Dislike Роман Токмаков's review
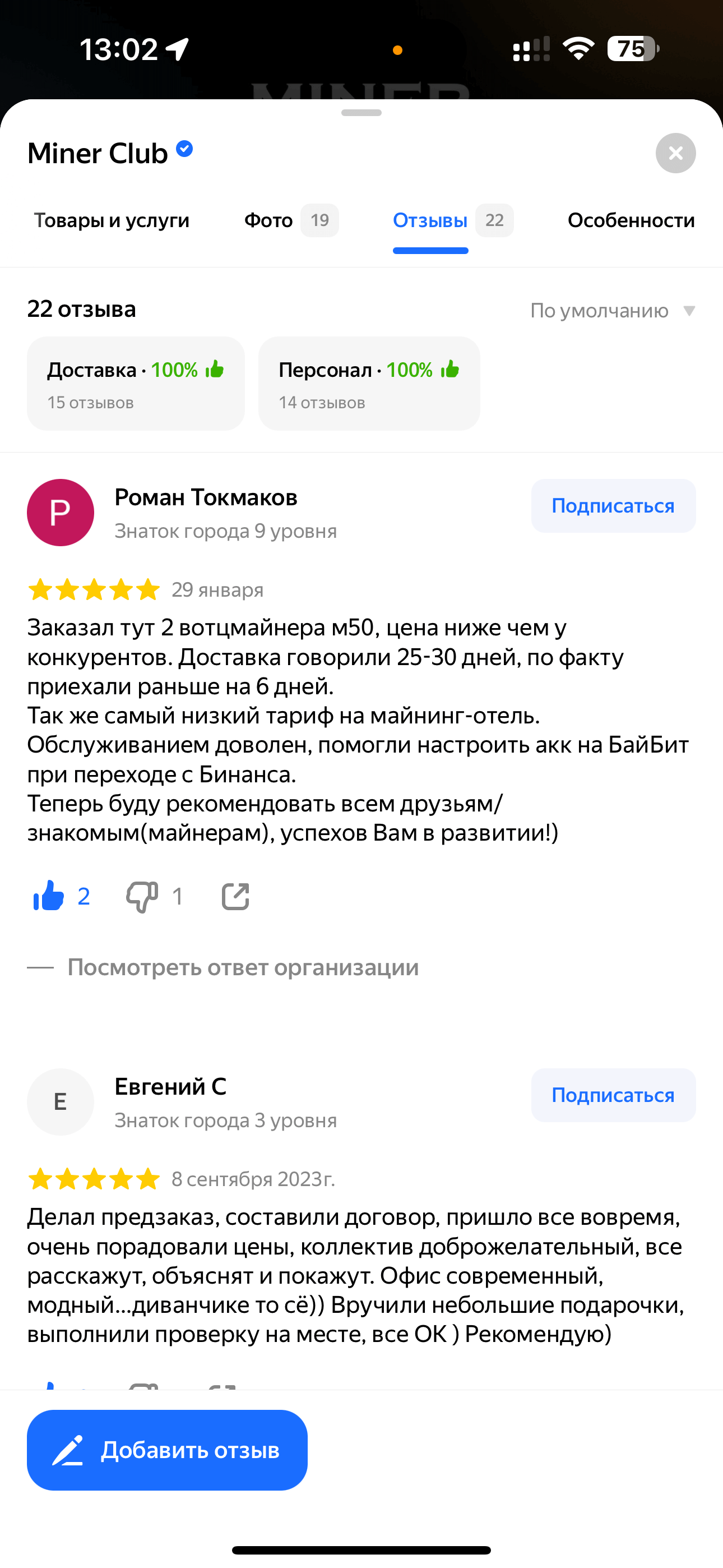The height and width of the screenshot is (1568, 723). coord(142,896)
